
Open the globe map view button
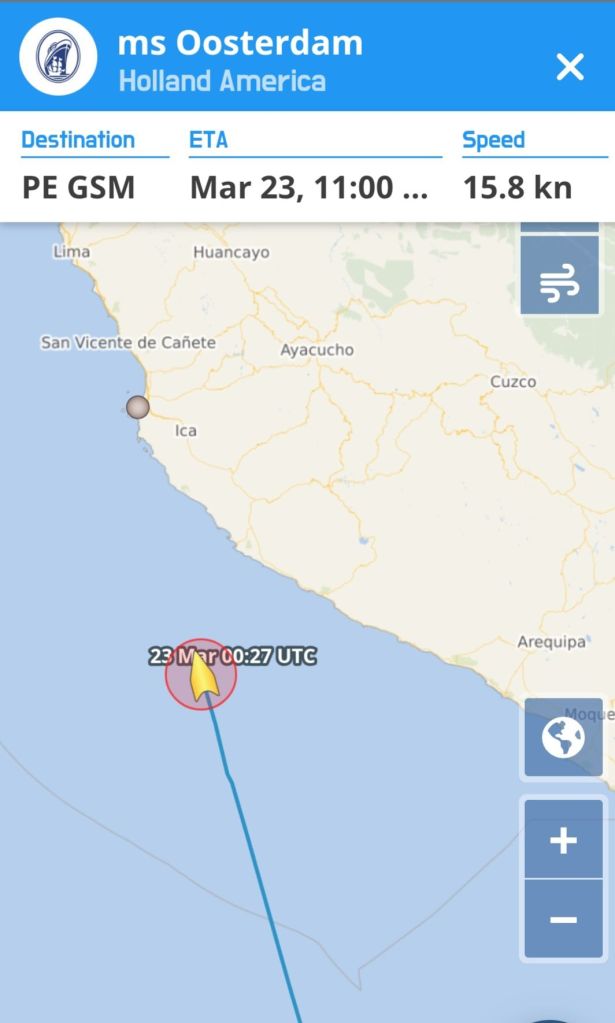click(562, 738)
